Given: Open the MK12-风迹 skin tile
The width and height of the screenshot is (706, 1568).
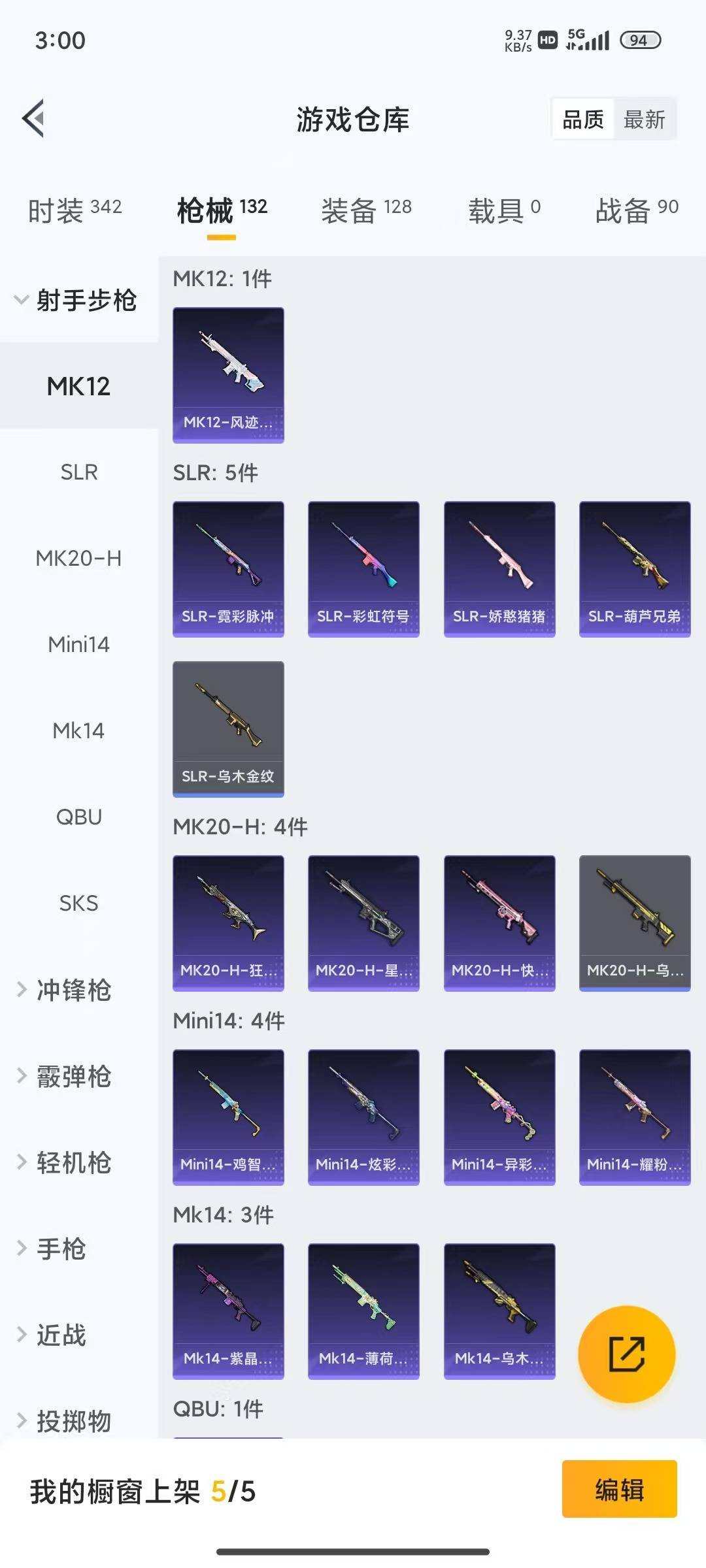Looking at the screenshot, I should pos(228,374).
